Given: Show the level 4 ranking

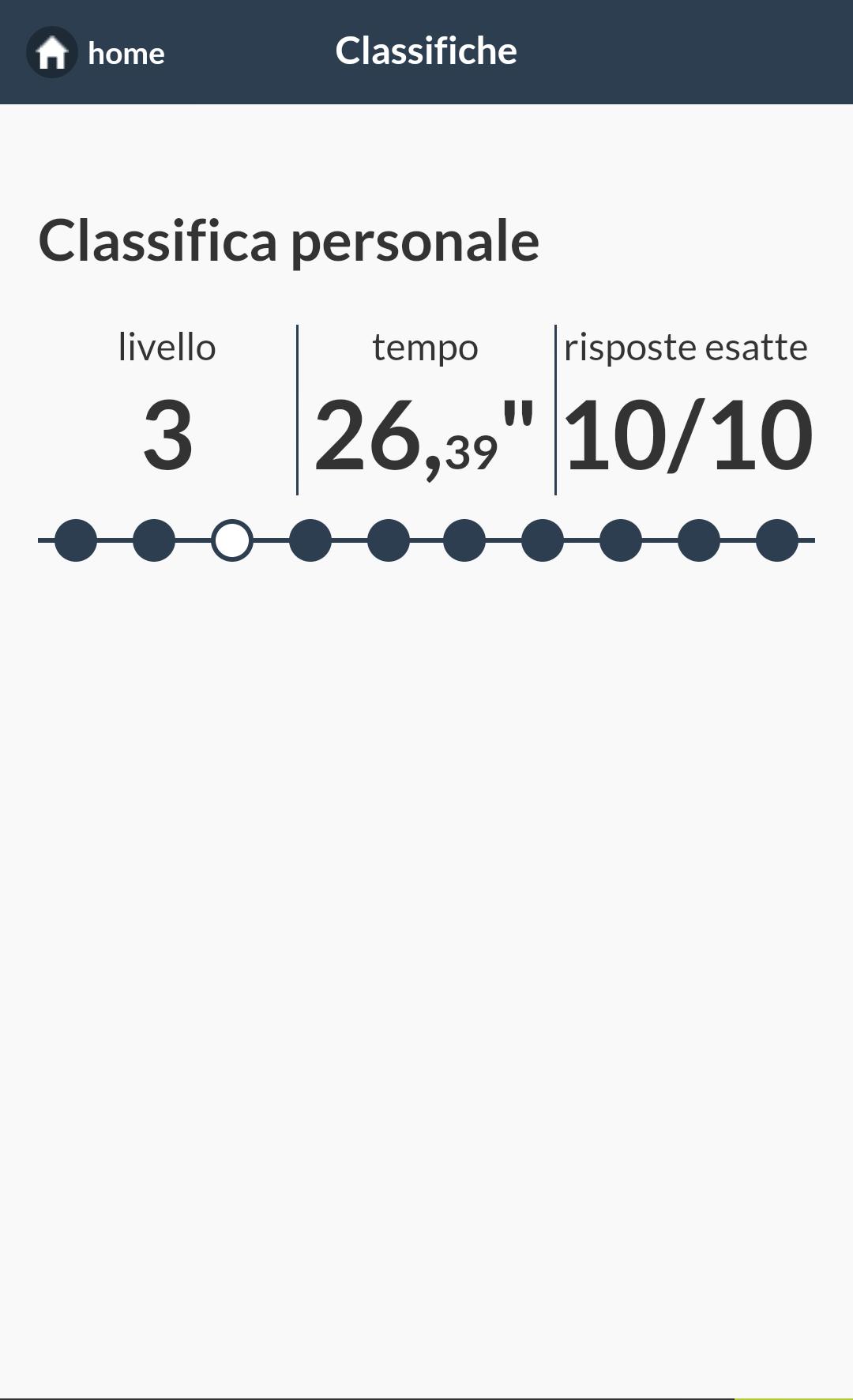Looking at the screenshot, I should [x=310, y=540].
